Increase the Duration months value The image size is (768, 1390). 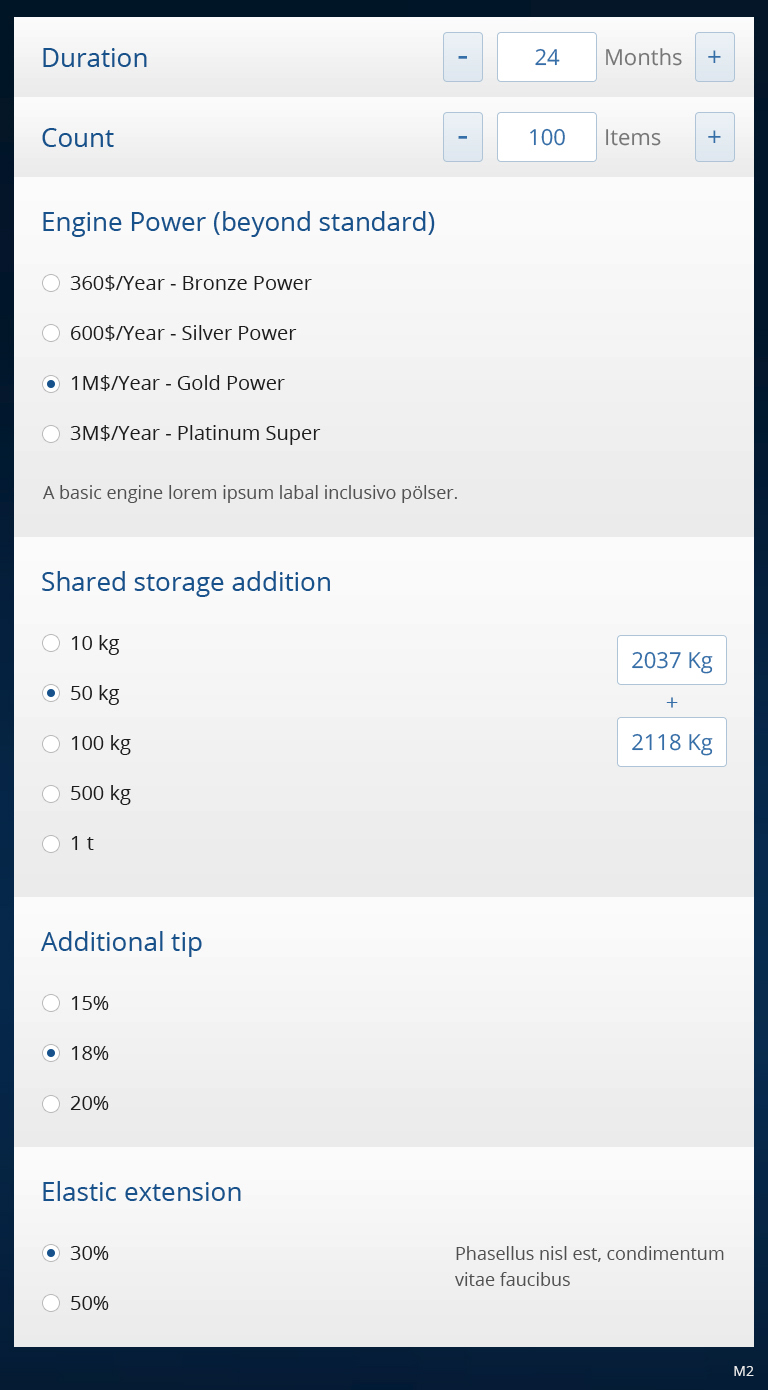[714, 57]
